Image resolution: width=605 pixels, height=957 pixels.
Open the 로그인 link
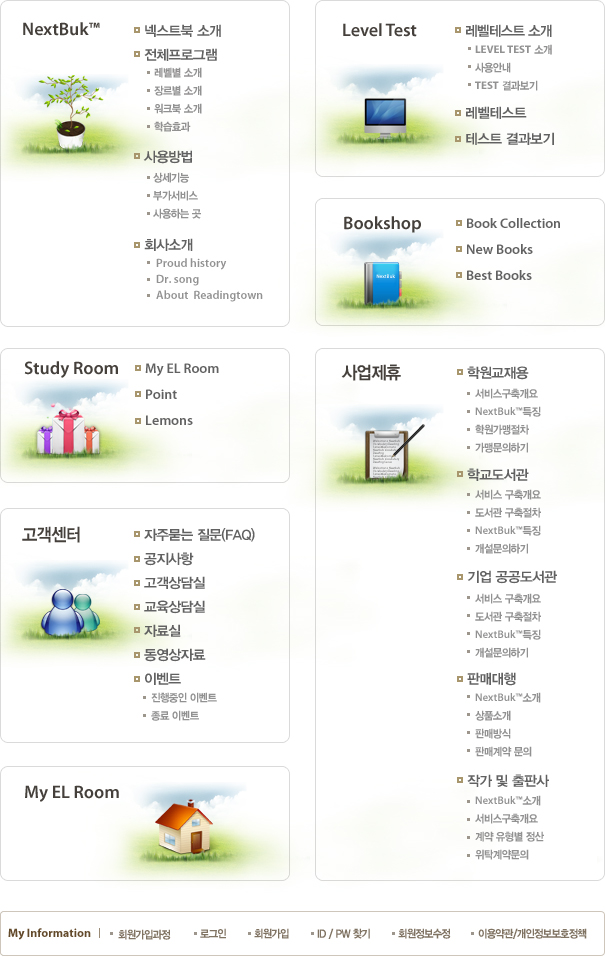pos(213,934)
